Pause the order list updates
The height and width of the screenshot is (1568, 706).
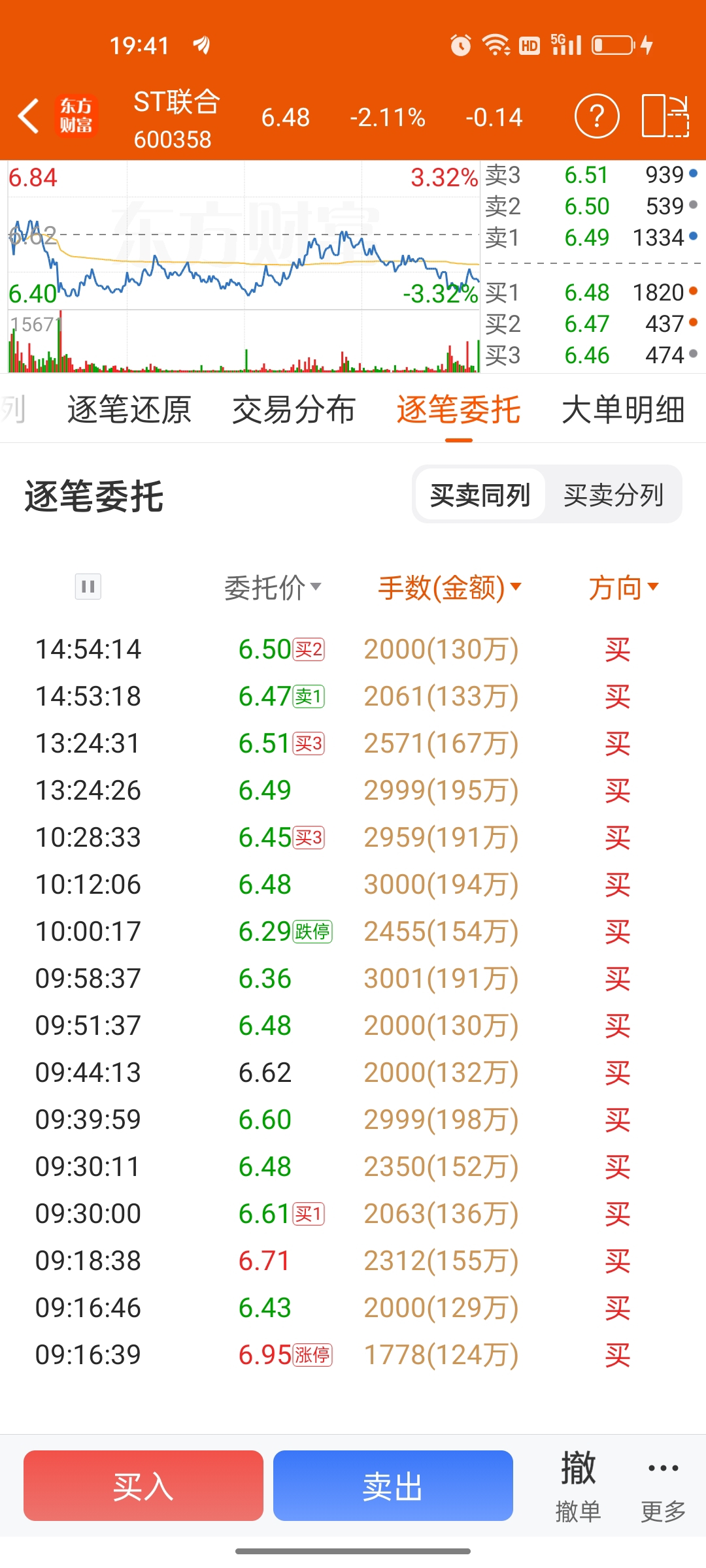[x=88, y=587]
